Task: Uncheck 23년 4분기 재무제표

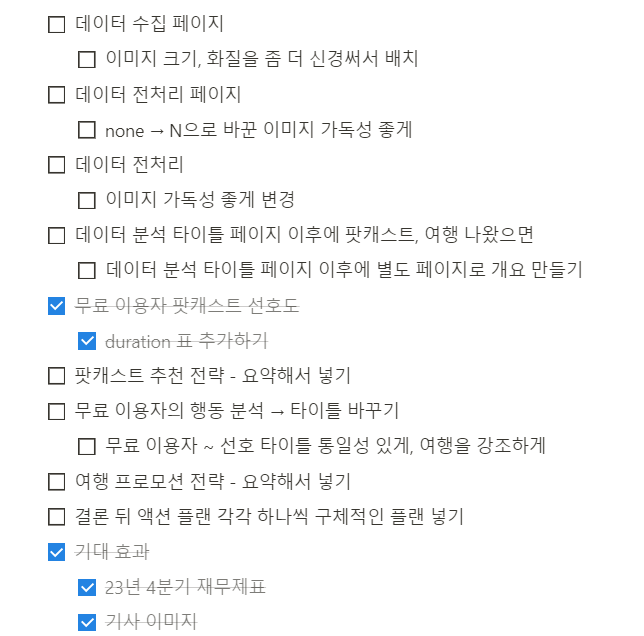Action: click(x=87, y=587)
